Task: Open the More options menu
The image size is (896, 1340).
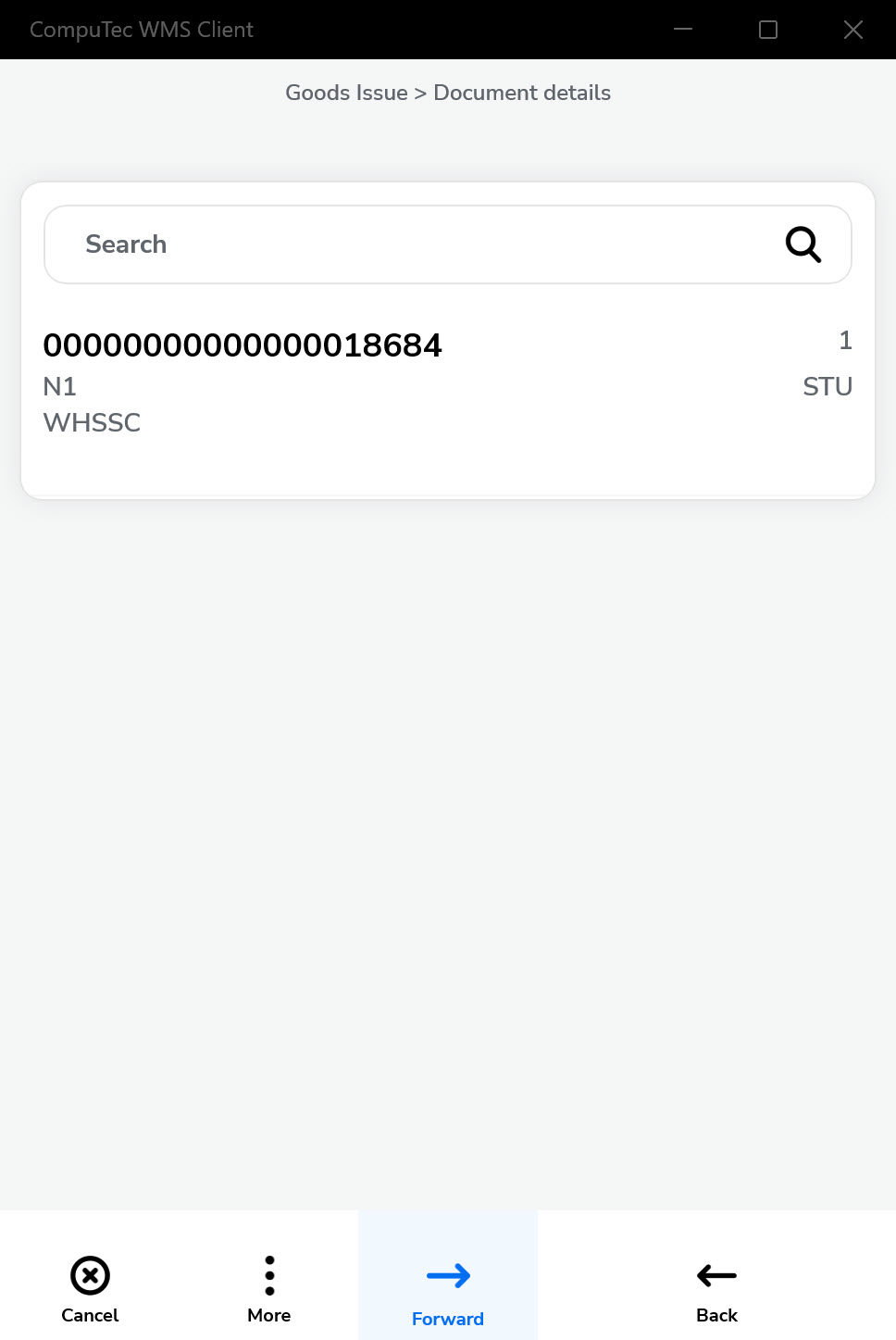Action: coord(269,1288)
